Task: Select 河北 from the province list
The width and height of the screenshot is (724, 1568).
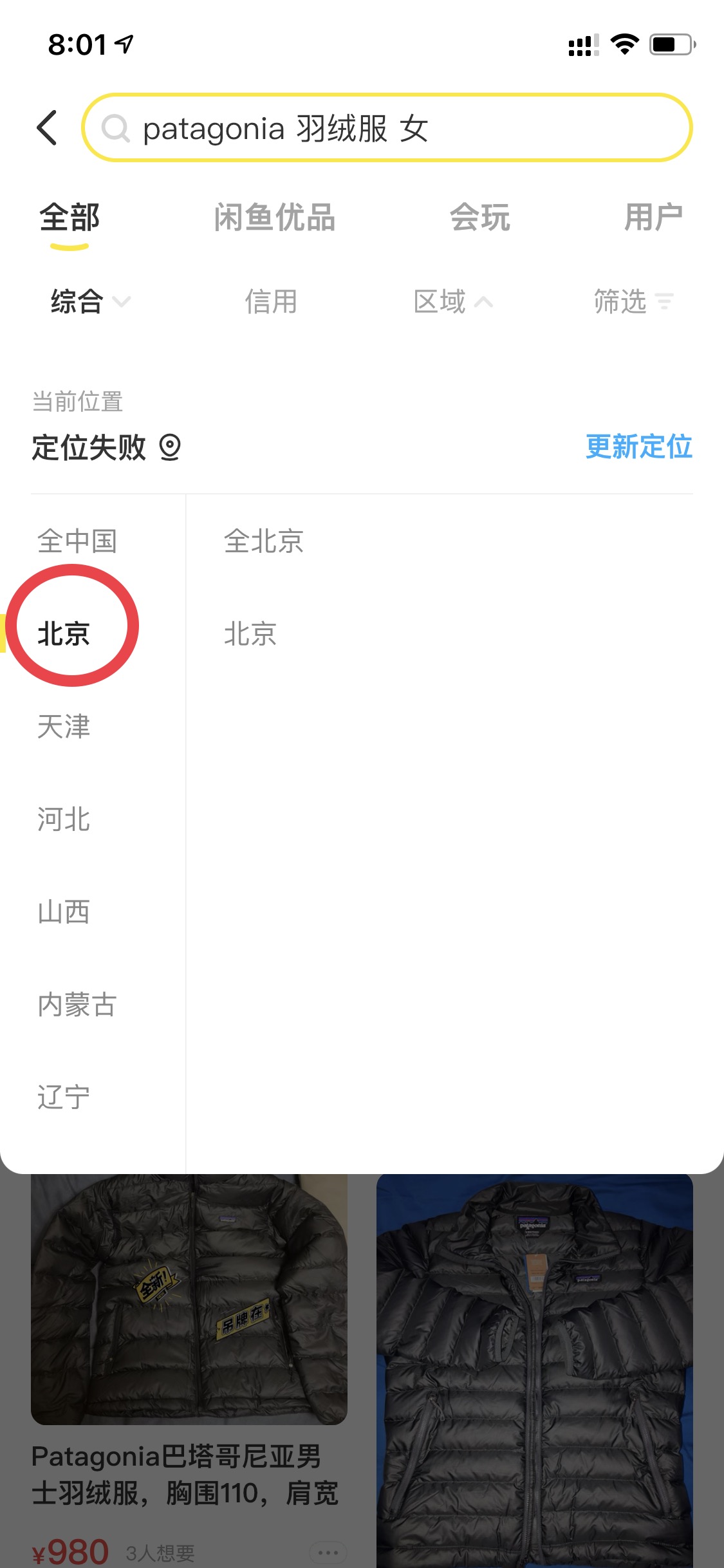Action: pyautogui.click(x=64, y=819)
